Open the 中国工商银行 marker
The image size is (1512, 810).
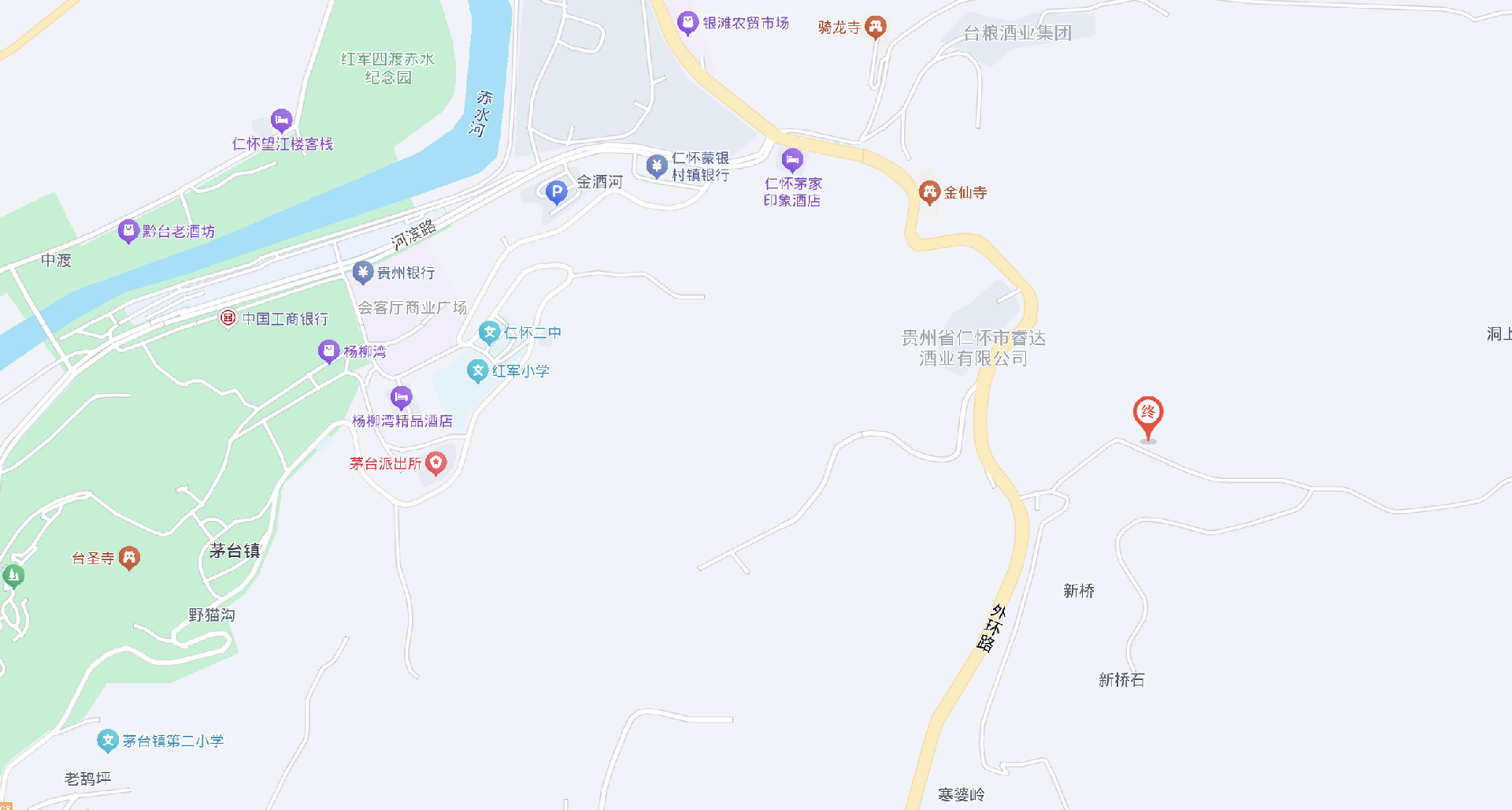(228, 318)
